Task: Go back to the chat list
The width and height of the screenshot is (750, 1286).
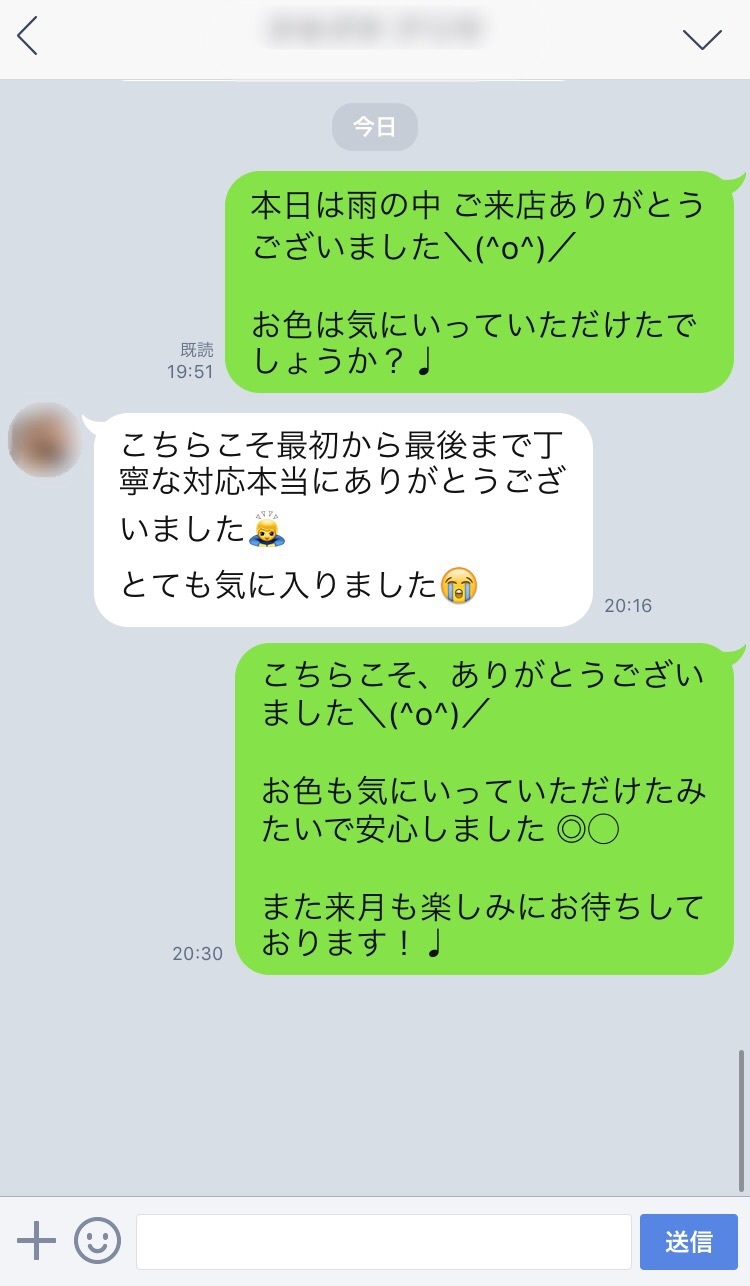Action: (x=28, y=38)
